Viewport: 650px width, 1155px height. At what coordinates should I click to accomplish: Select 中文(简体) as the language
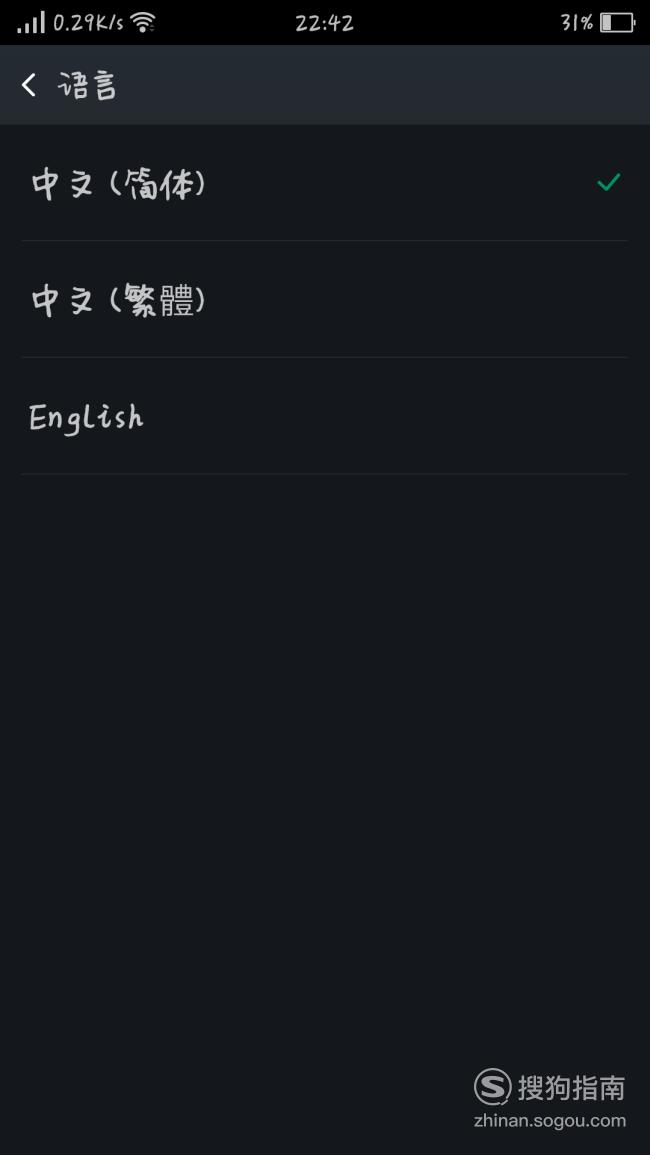(325, 183)
